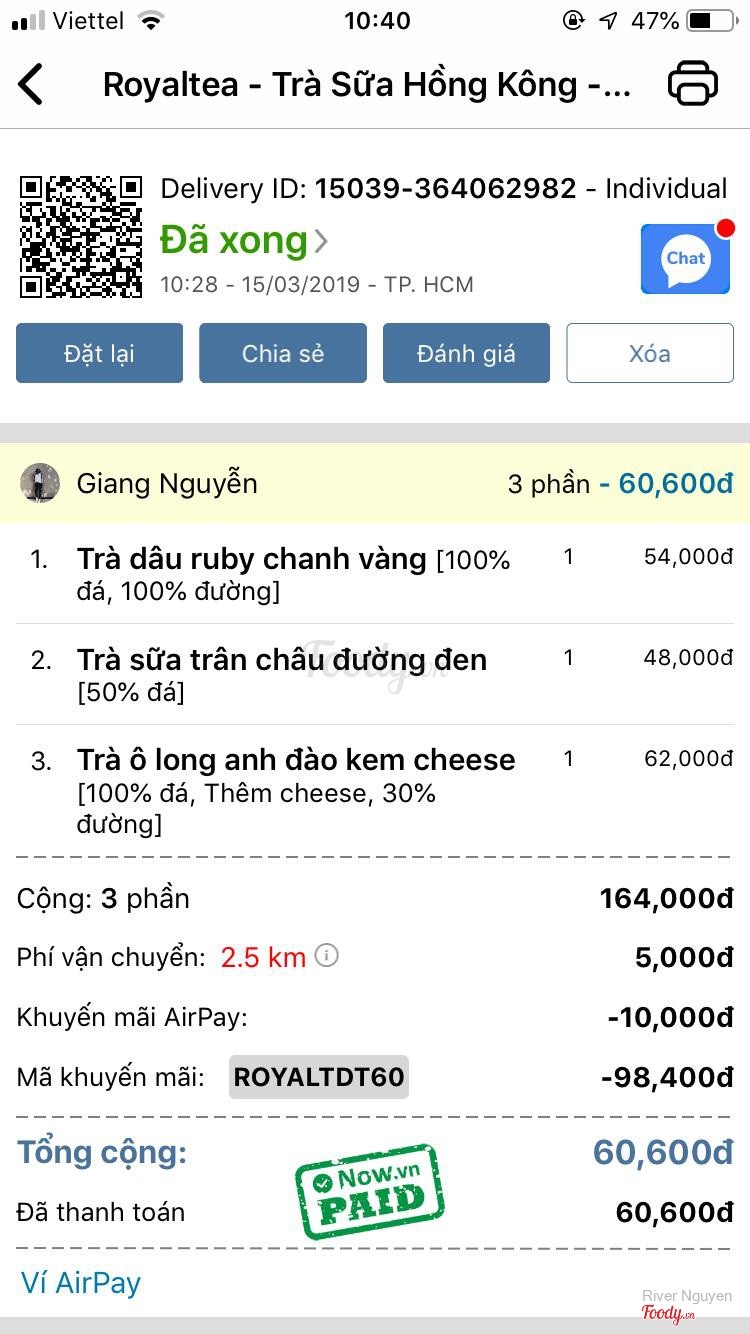750x1334 pixels.
Task: Print the order receipt
Action: click(693, 84)
